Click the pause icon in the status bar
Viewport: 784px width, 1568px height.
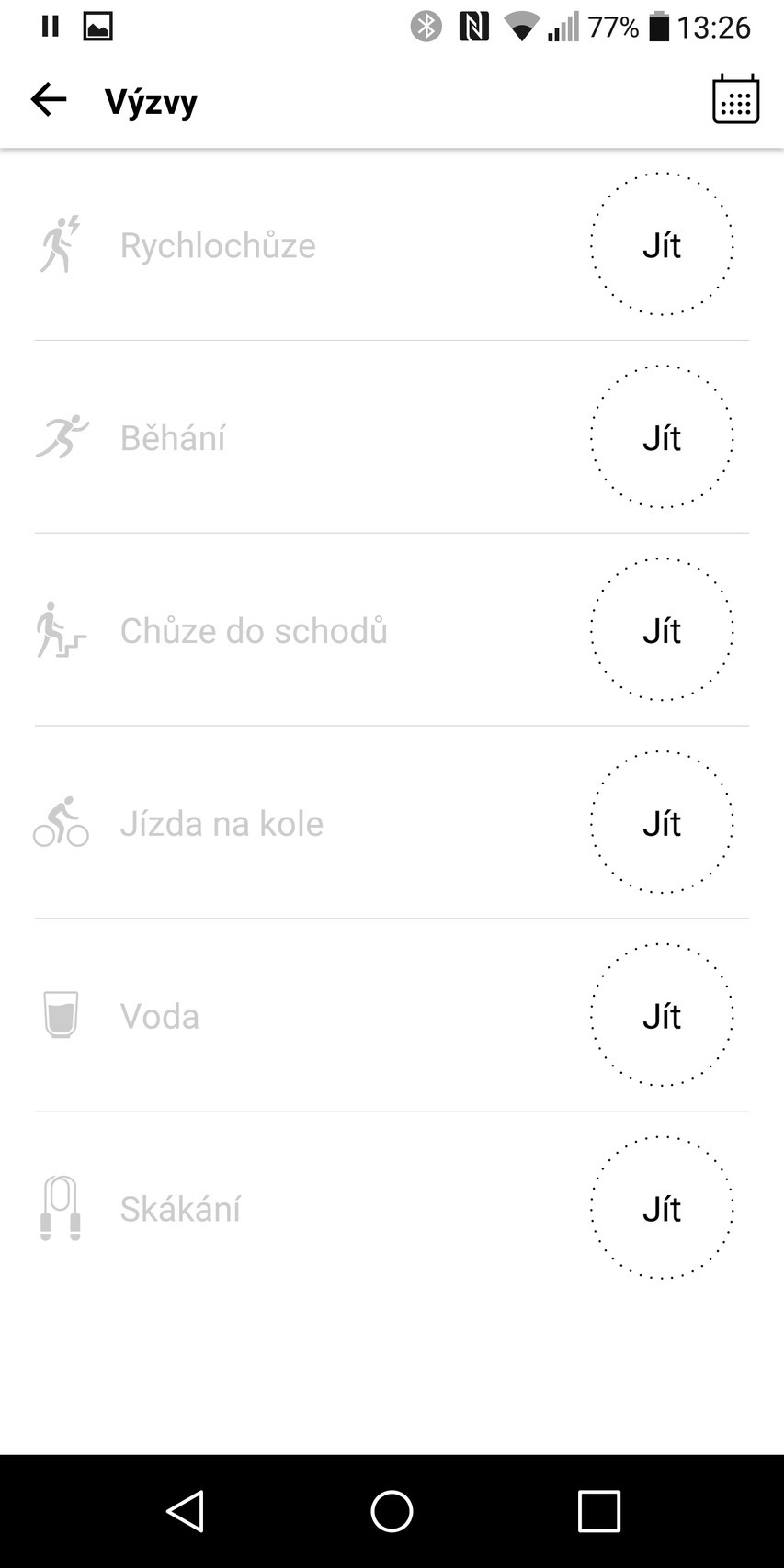49,26
